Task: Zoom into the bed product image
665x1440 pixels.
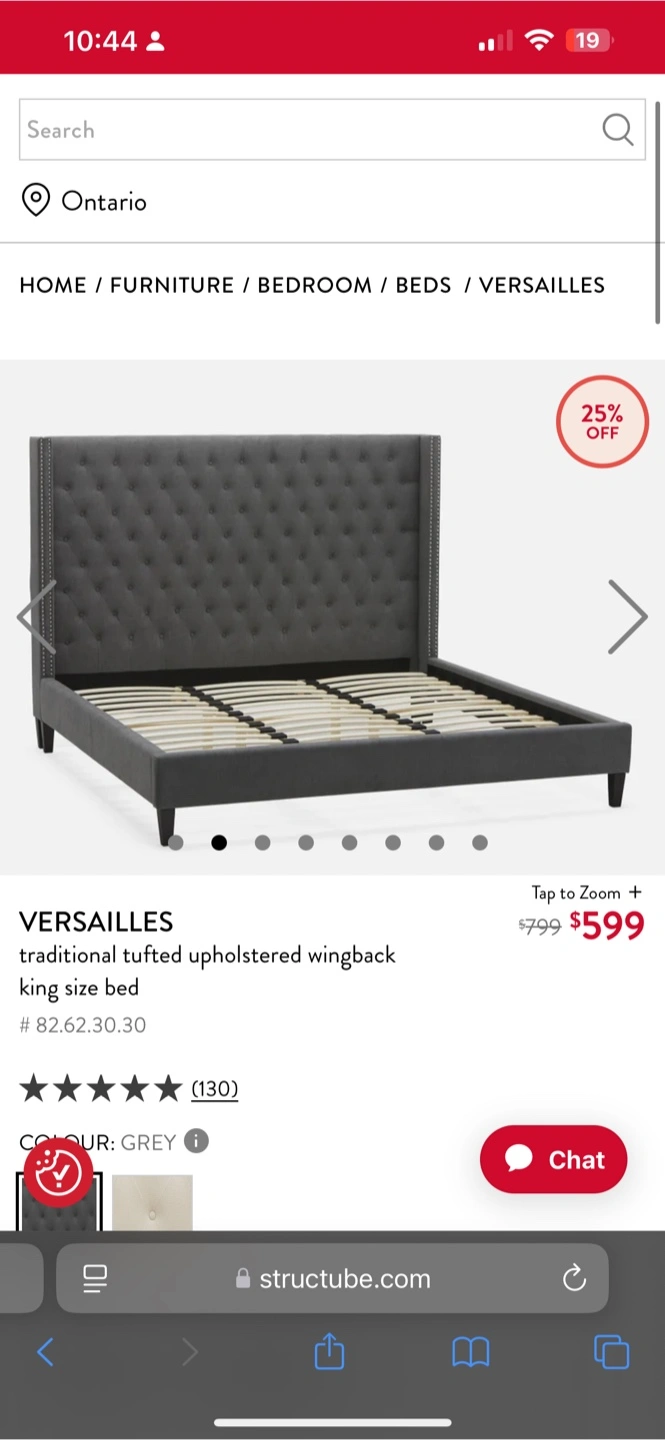Action: [x=330, y=620]
